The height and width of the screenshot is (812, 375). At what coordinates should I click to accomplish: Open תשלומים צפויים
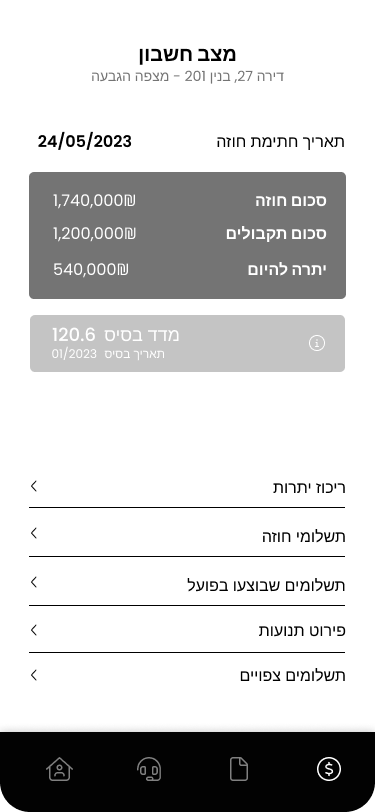click(x=187, y=676)
